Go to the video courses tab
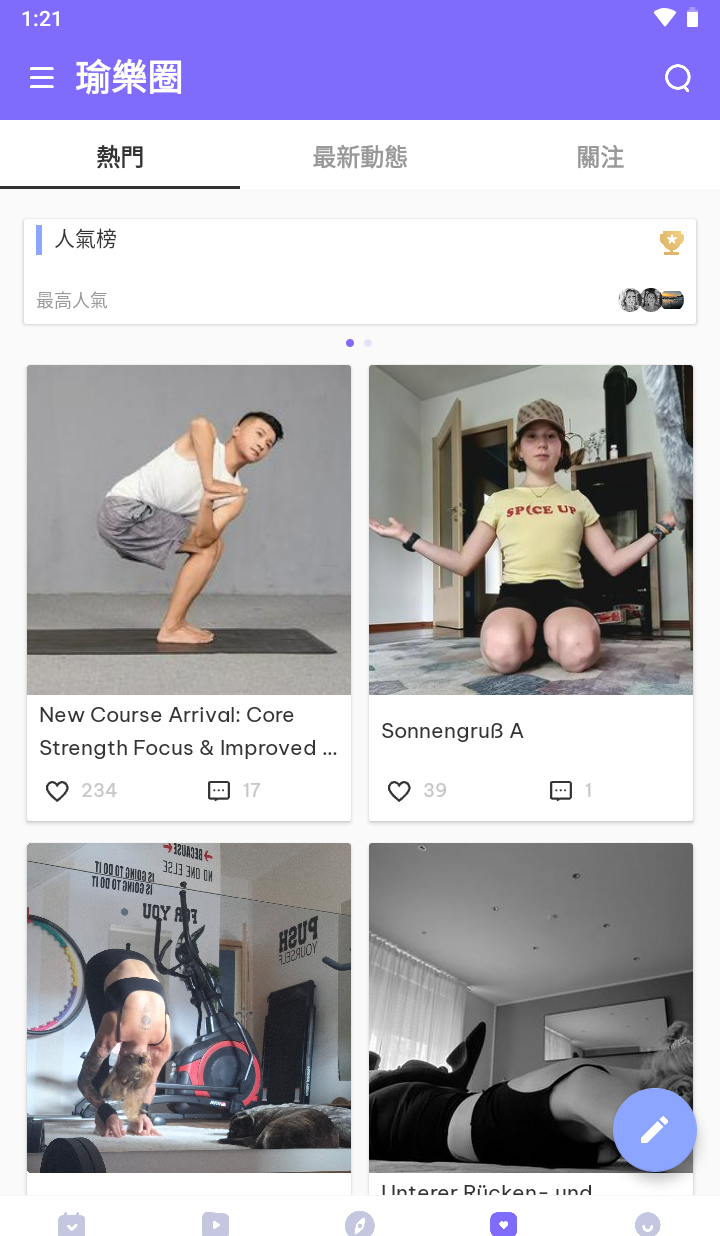The image size is (720, 1236). pyautogui.click(x=215, y=1224)
